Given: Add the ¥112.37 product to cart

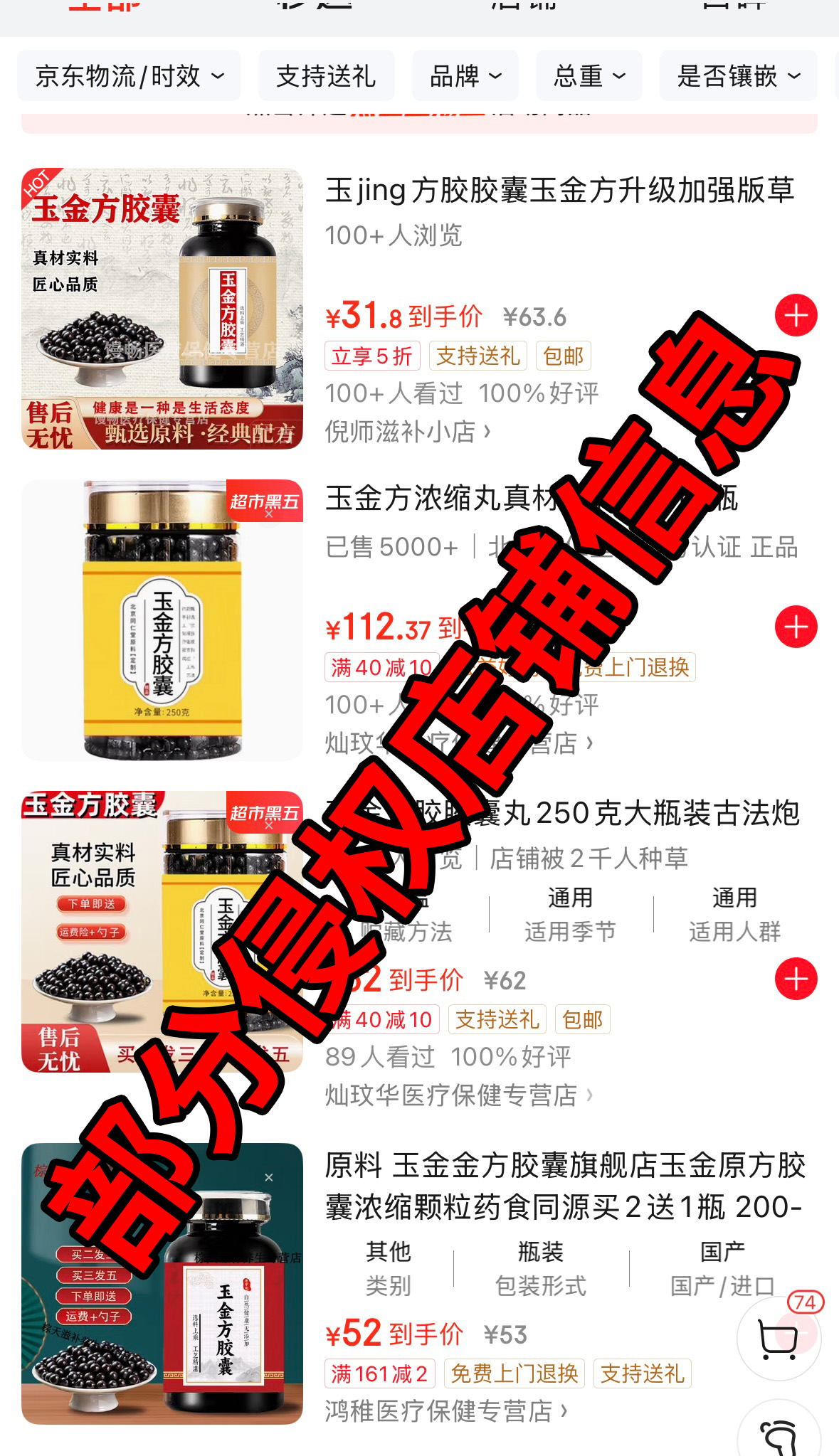Looking at the screenshot, I should 796,627.
